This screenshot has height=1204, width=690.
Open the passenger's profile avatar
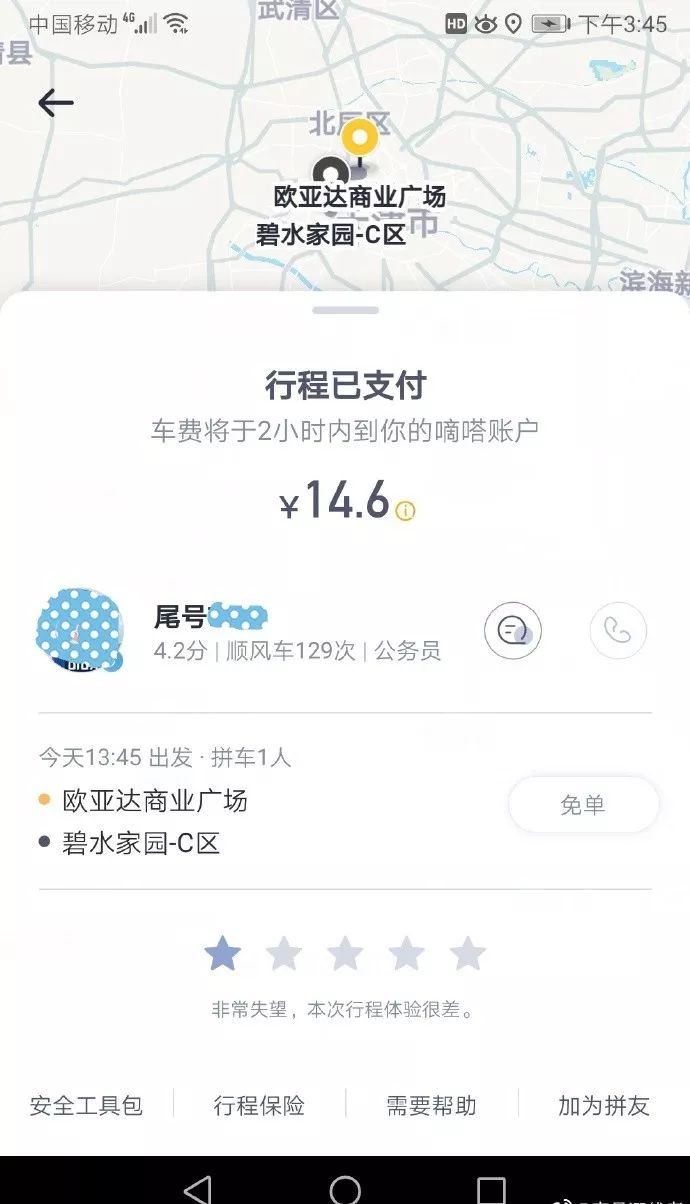tap(80, 630)
